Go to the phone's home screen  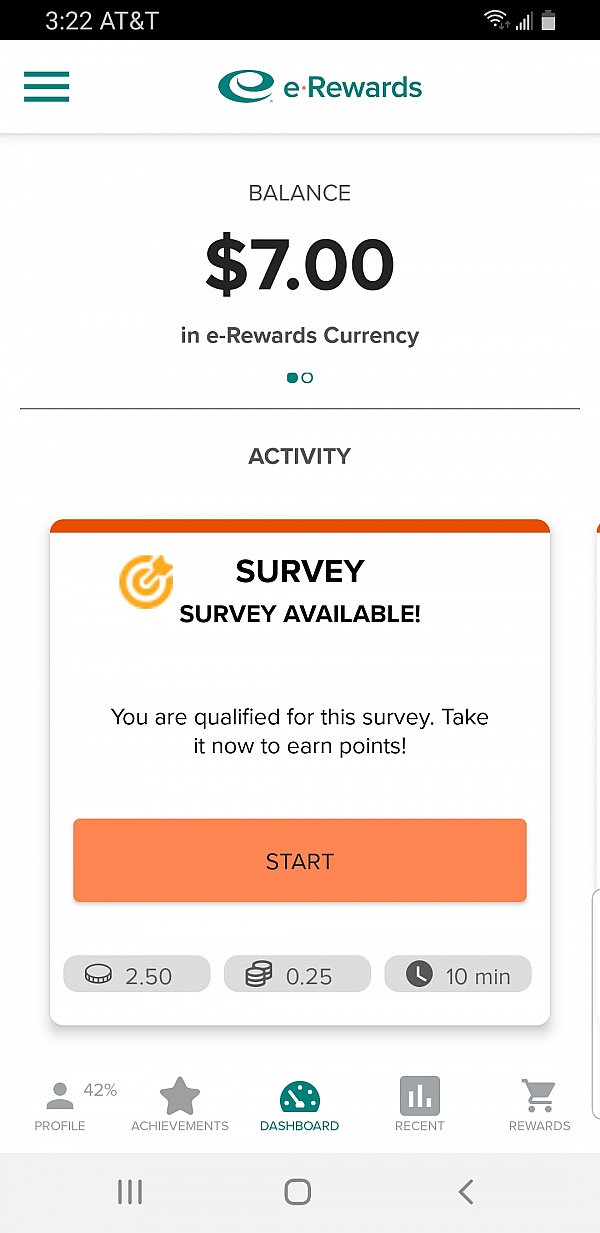coord(298,1191)
